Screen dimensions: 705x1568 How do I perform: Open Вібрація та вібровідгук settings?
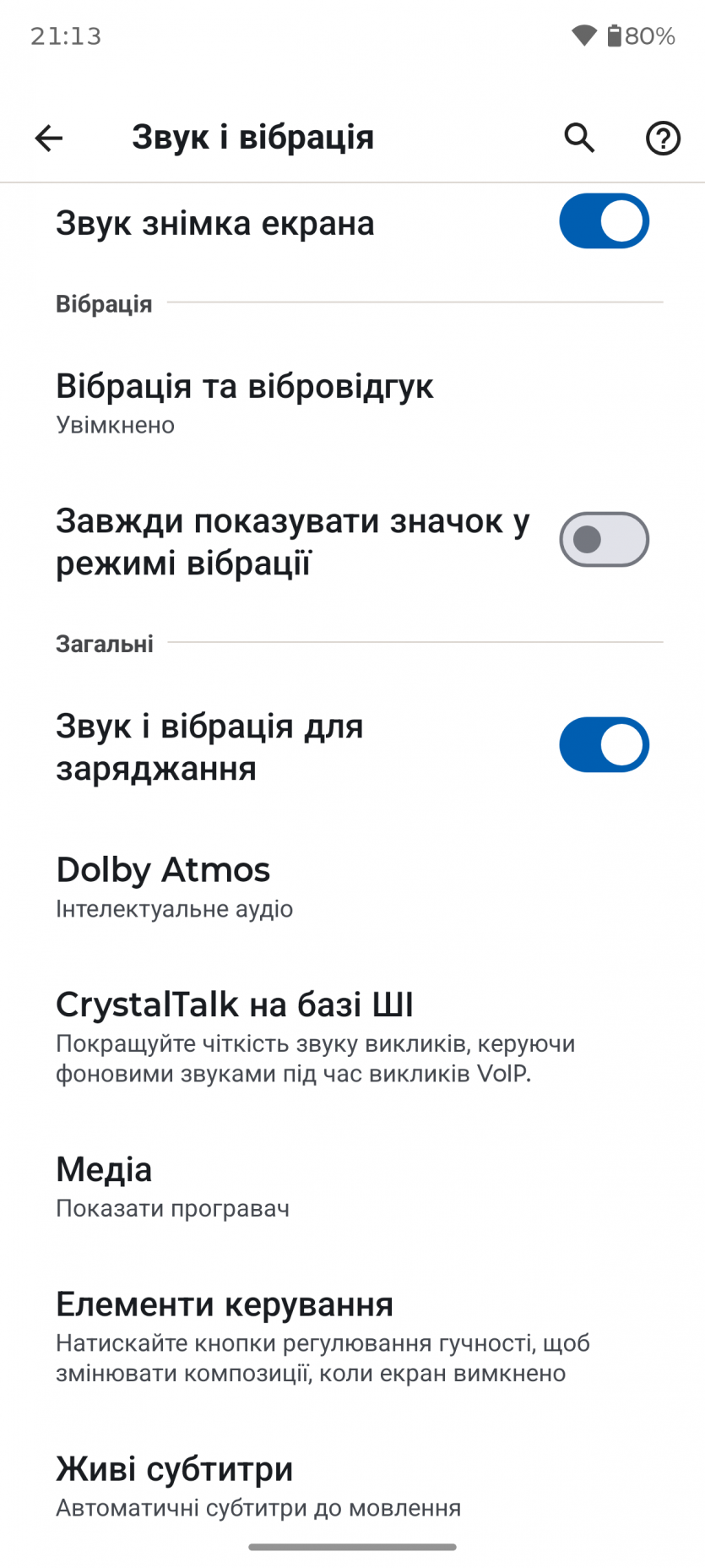pyautogui.click(x=245, y=403)
